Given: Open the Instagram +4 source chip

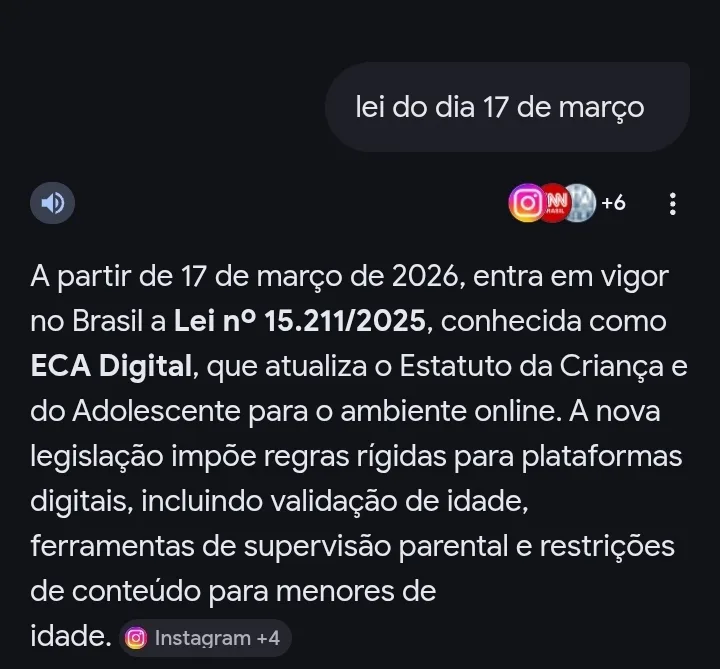Looking at the screenshot, I should pyautogui.click(x=204, y=638).
